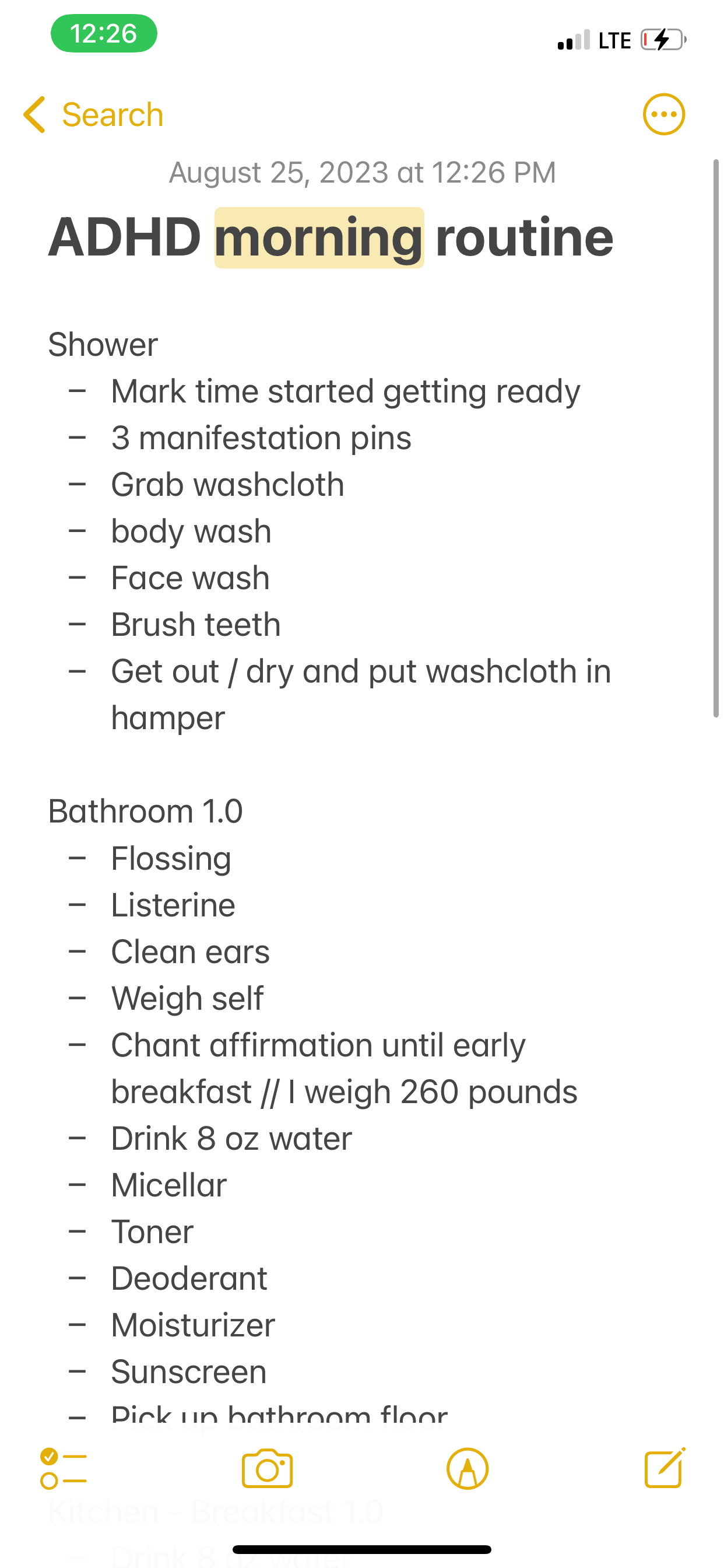Open the camera to insert a photo
The width and height of the screenshot is (724, 1568).
click(268, 1469)
